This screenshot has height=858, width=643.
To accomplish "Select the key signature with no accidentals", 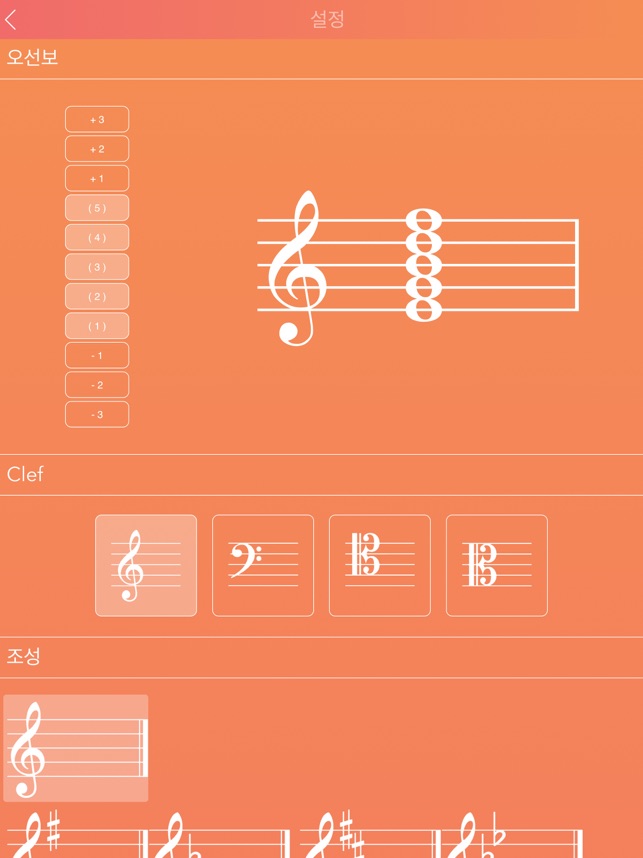I will pyautogui.click(x=76, y=748).
